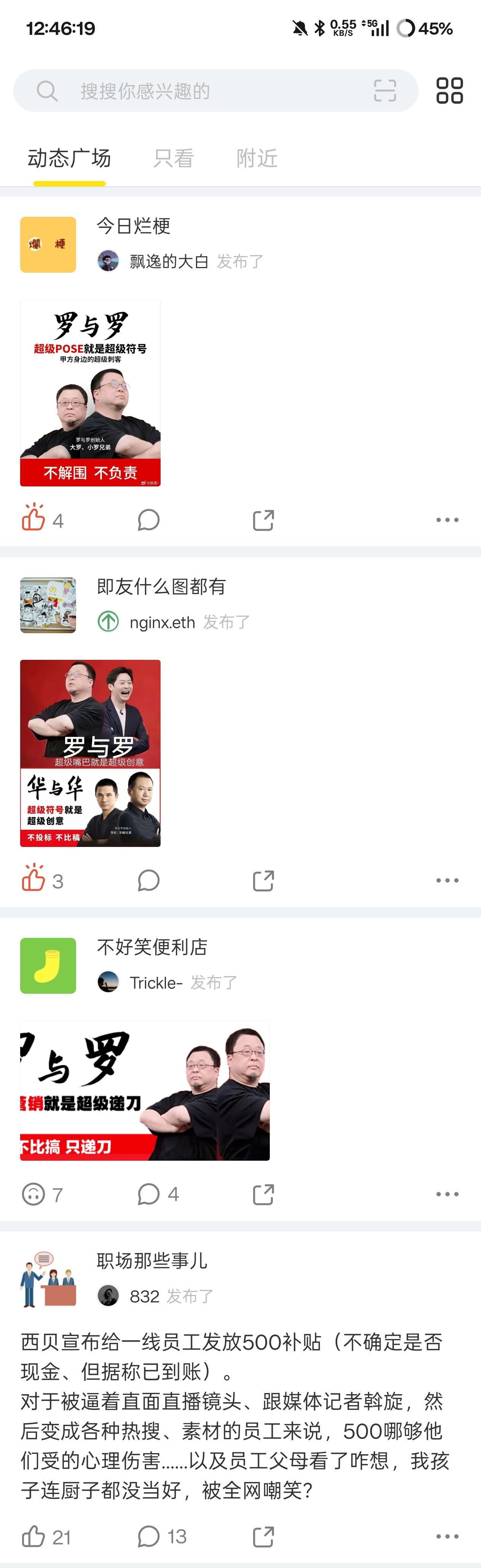Open more options for the 今日烂梗 post
This screenshot has width=481, height=1568.
tap(447, 520)
